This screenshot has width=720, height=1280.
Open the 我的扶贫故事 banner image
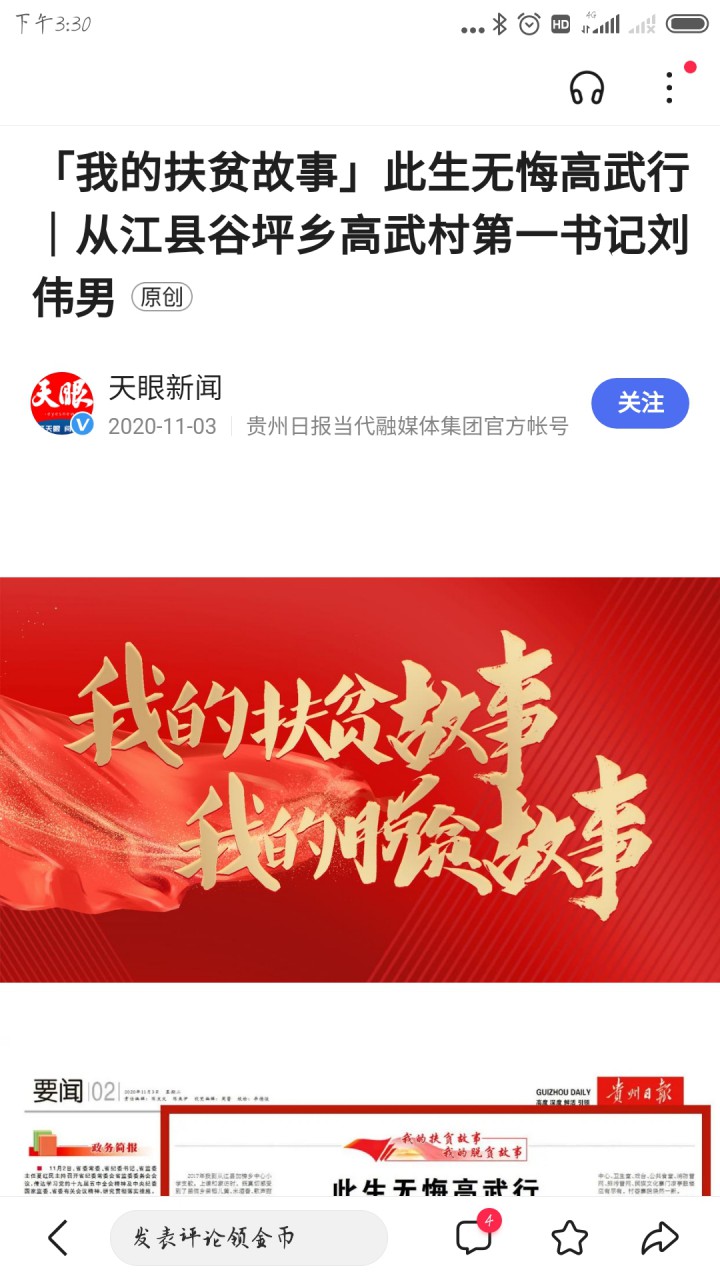pos(360,780)
